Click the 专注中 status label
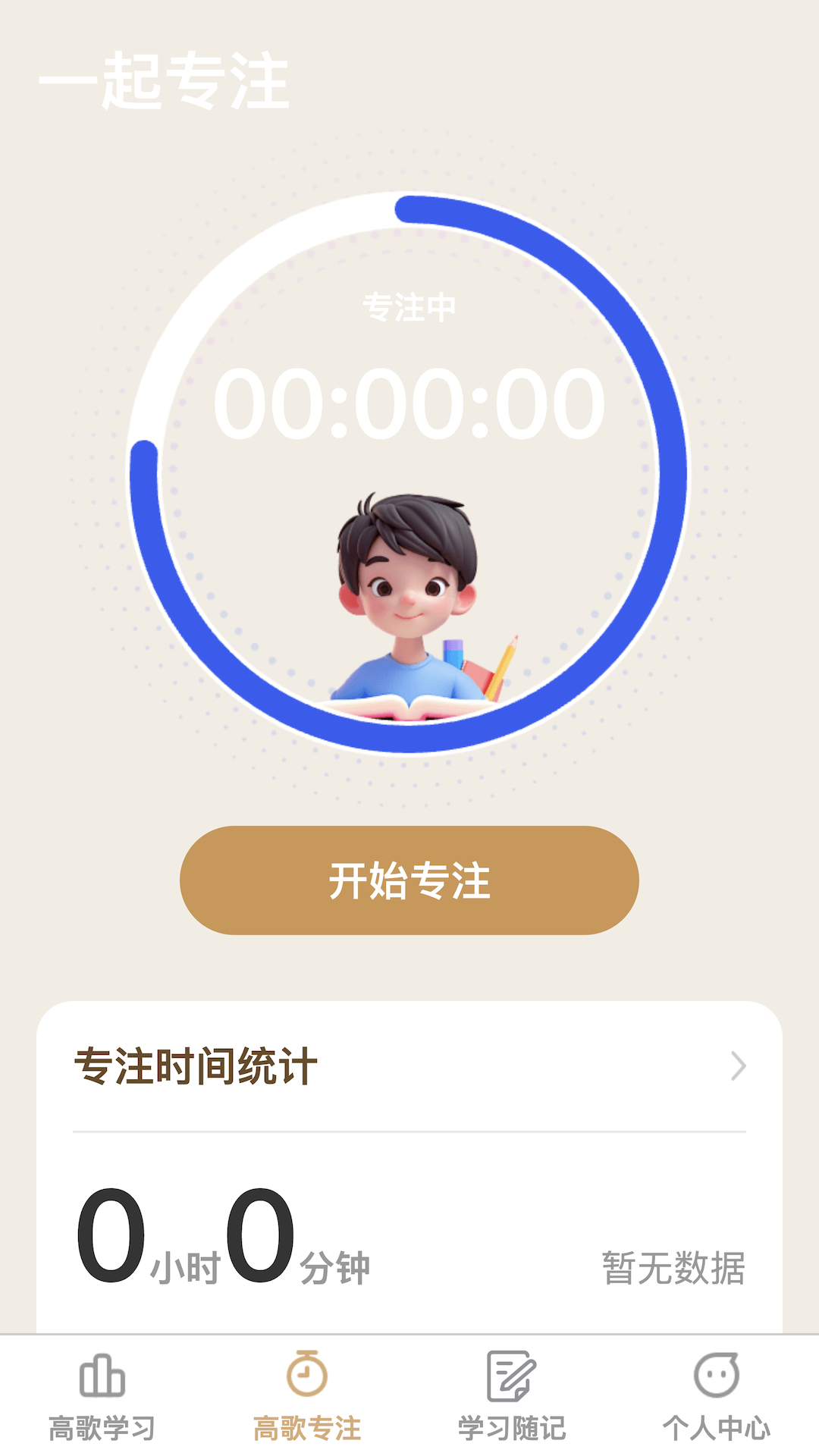This screenshot has height=1456, width=819. [409, 307]
